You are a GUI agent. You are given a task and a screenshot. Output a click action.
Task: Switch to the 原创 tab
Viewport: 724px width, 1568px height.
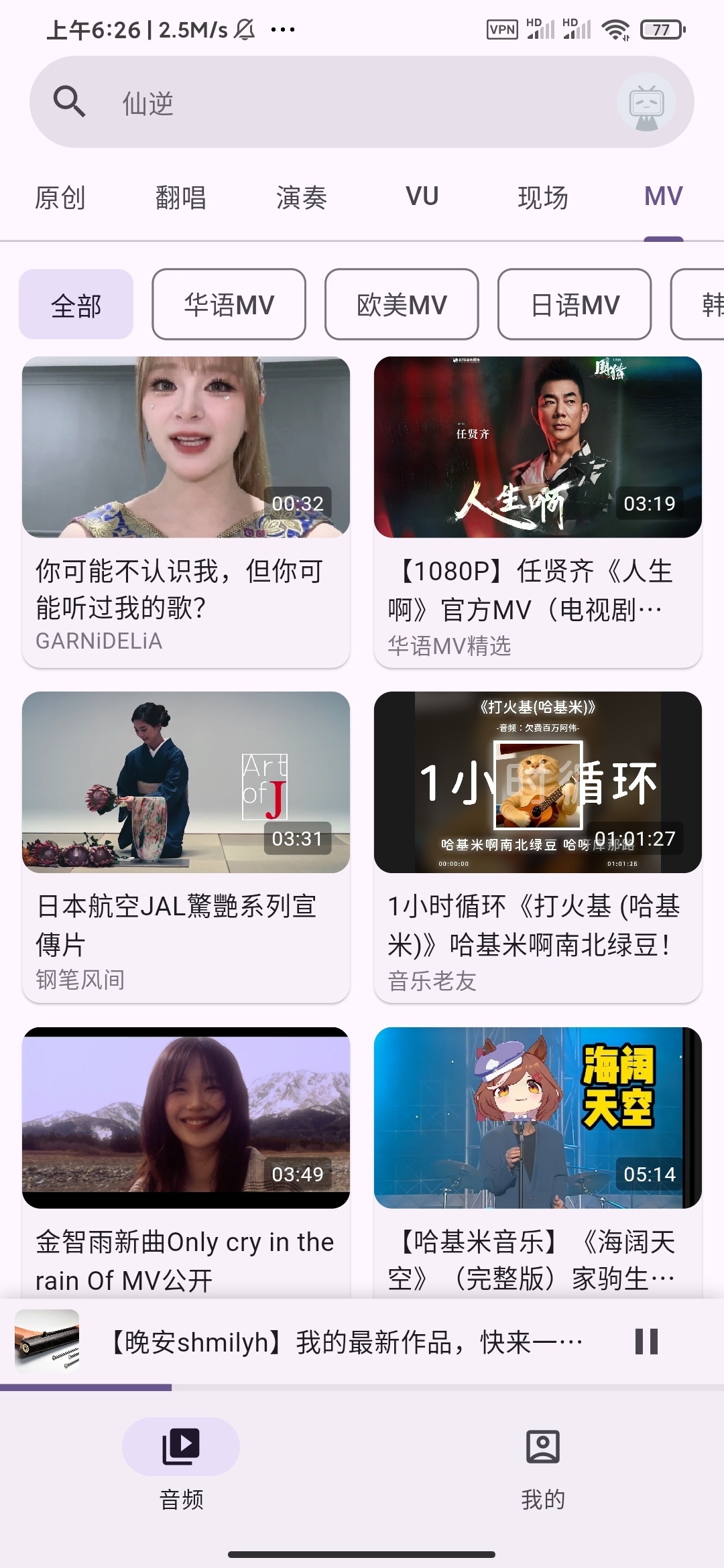click(60, 198)
